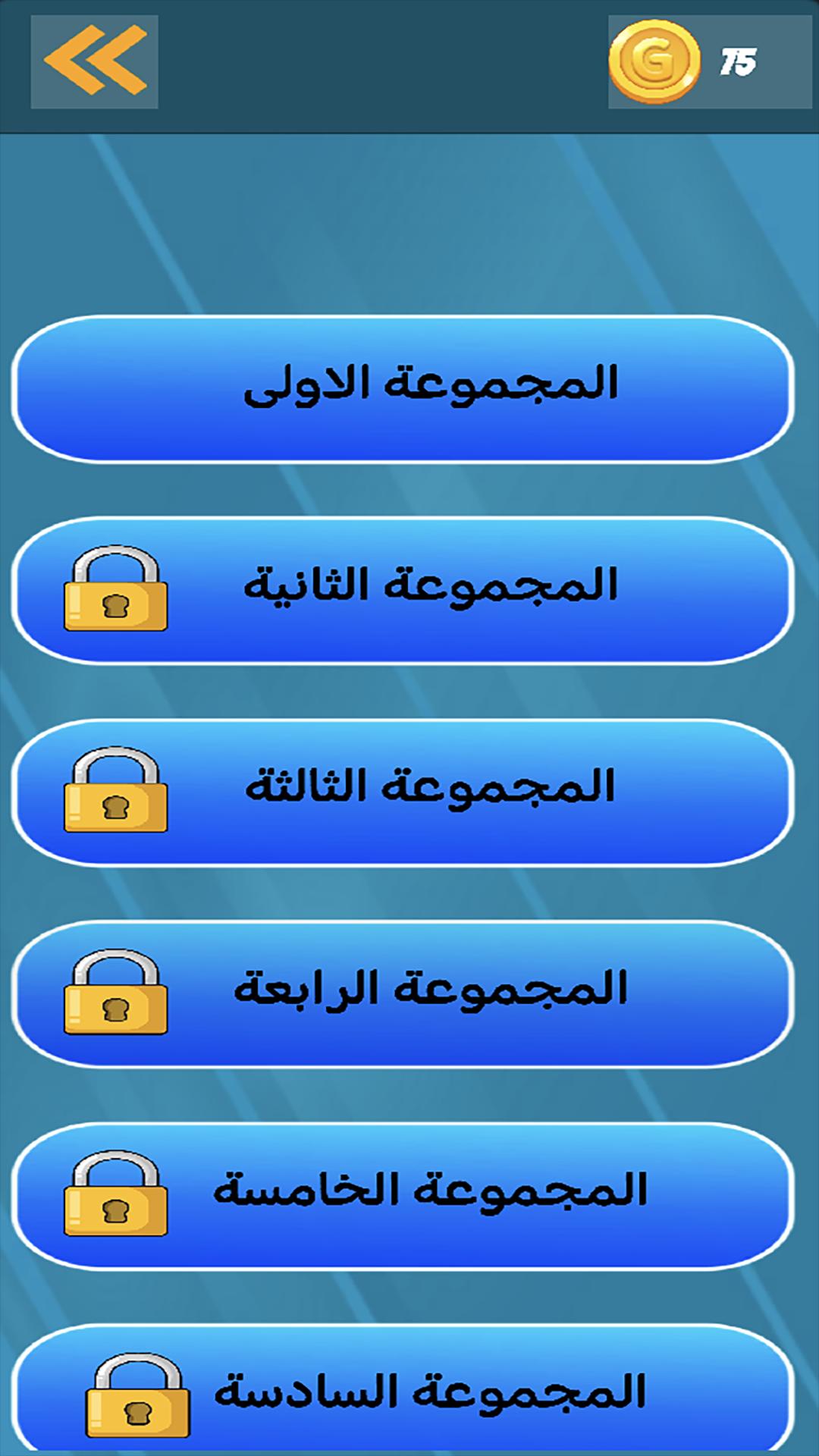Tap the locked المجموعة الثالثة button
The height and width of the screenshot is (1456, 819).
403,792
